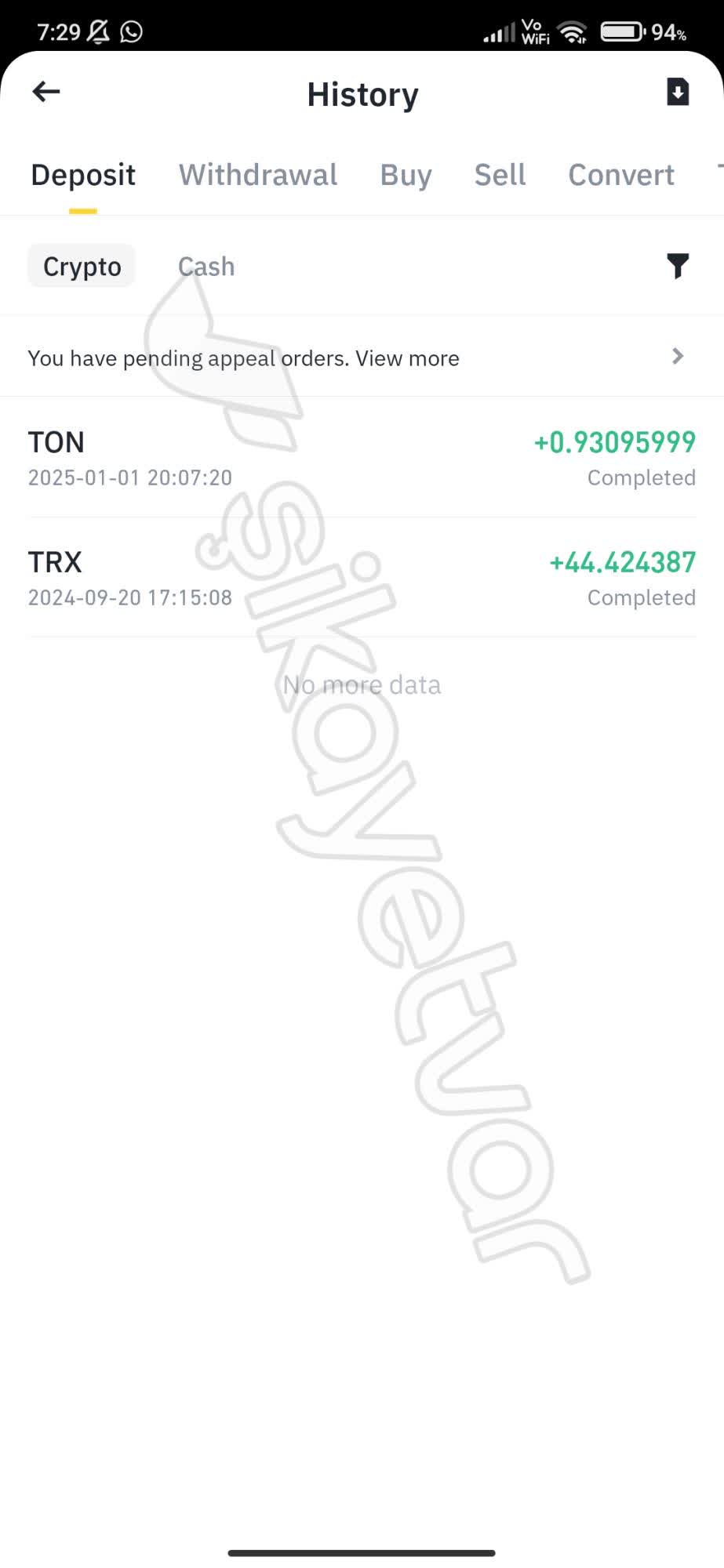Open details of the TON deposit

pos(361,459)
